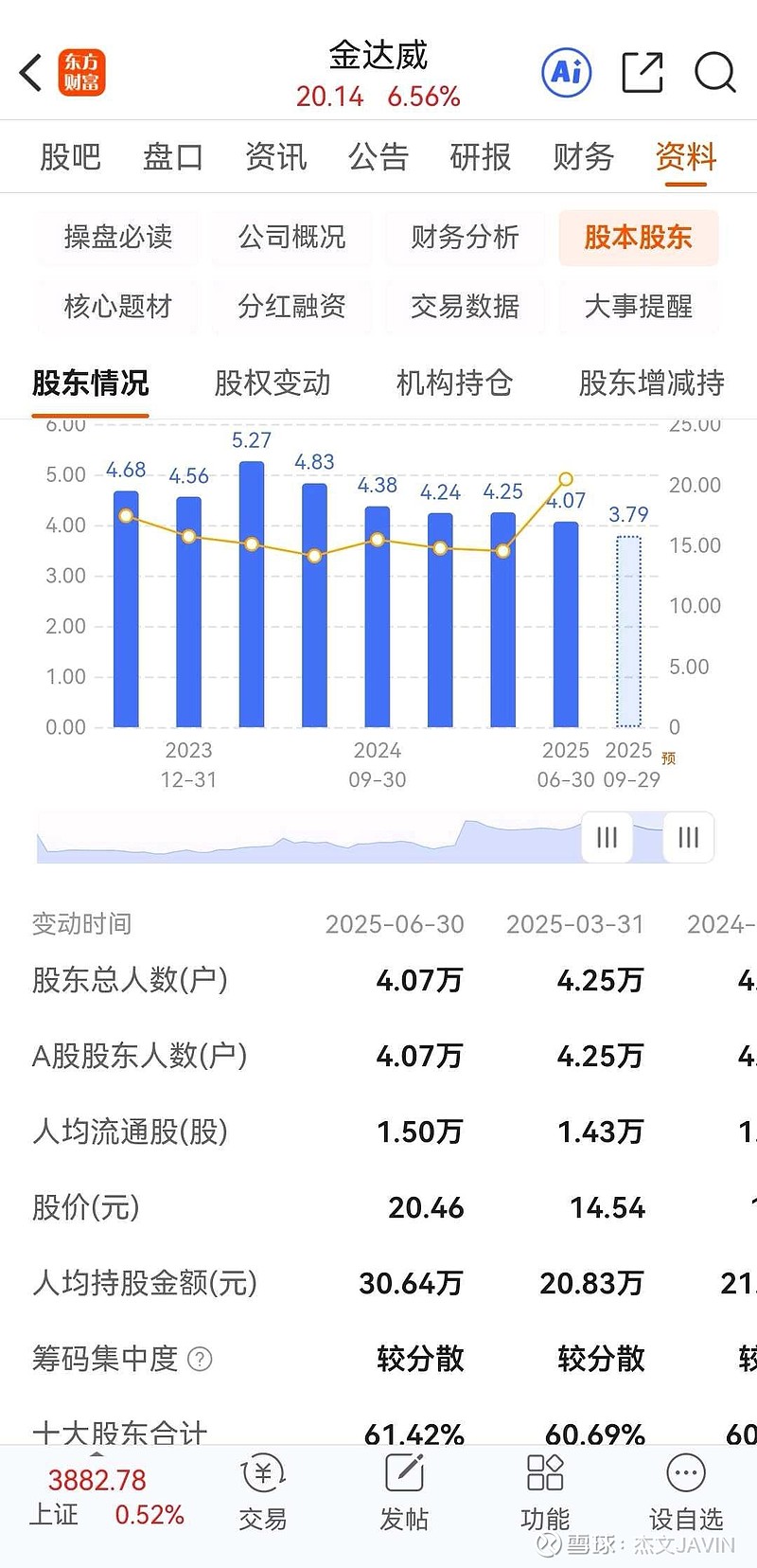Select the 操盘必读 chip
This screenshot has height=1568, width=757.
[118, 237]
